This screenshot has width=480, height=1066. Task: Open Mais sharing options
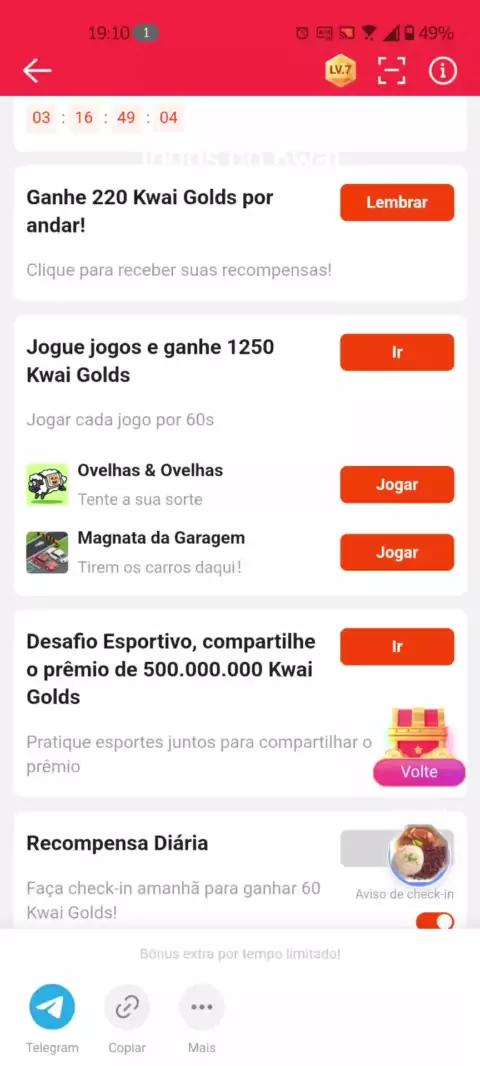click(x=202, y=1007)
